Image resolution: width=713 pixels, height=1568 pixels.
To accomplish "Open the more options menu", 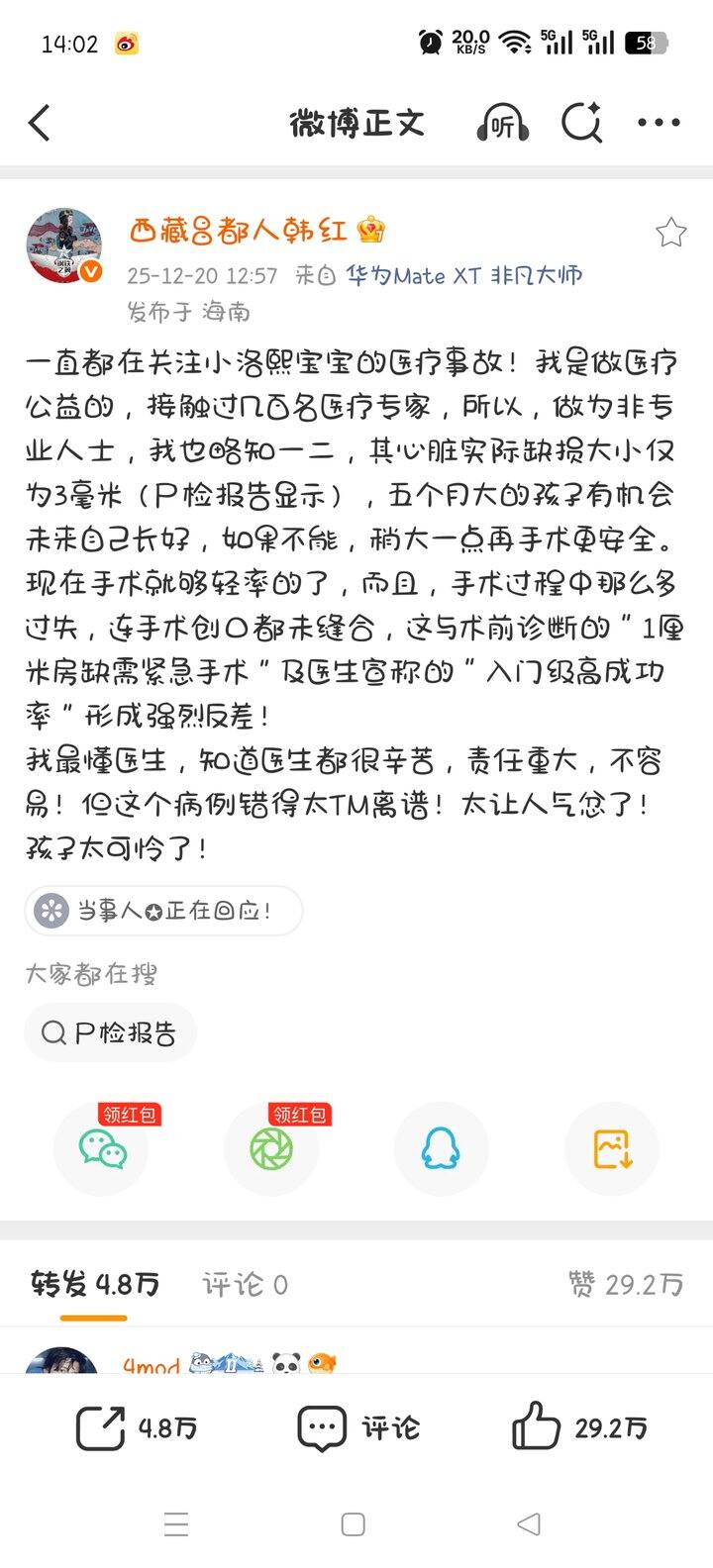I will click(659, 122).
